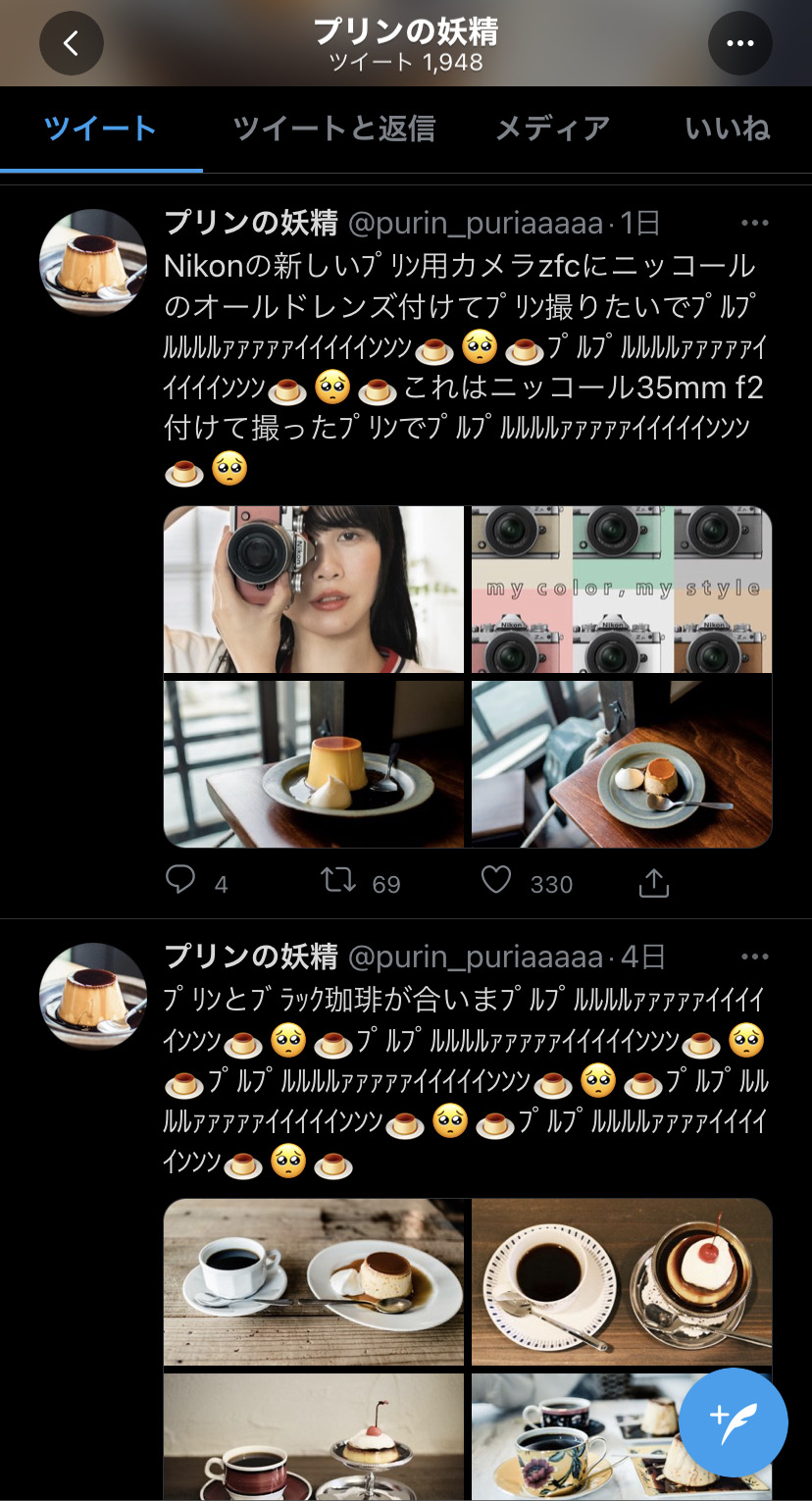Viewport: 812px width, 1501px height.
Task: Open more options on the Nikon zfc tweet
Action: pyautogui.click(x=755, y=224)
